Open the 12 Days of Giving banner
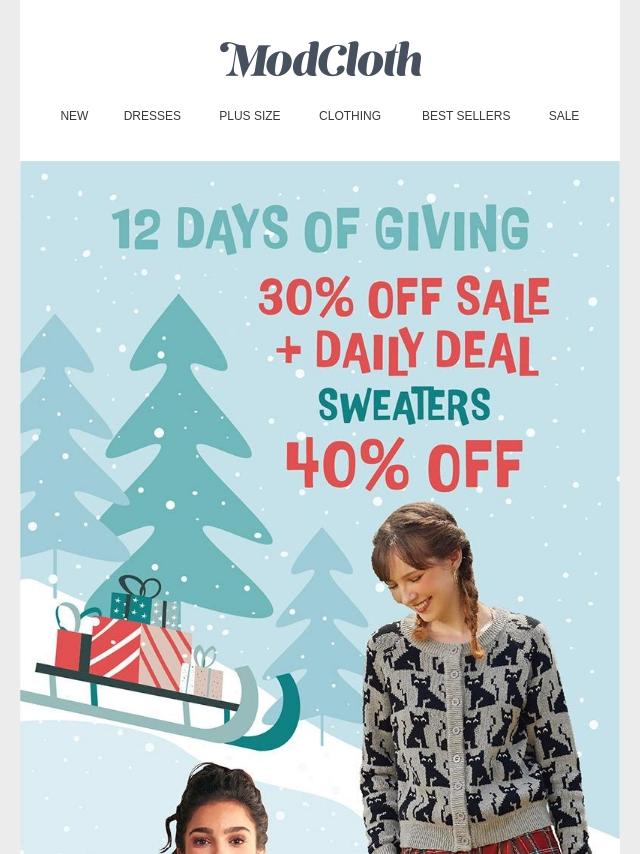The height and width of the screenshot is (854, 640). point(320,400)
